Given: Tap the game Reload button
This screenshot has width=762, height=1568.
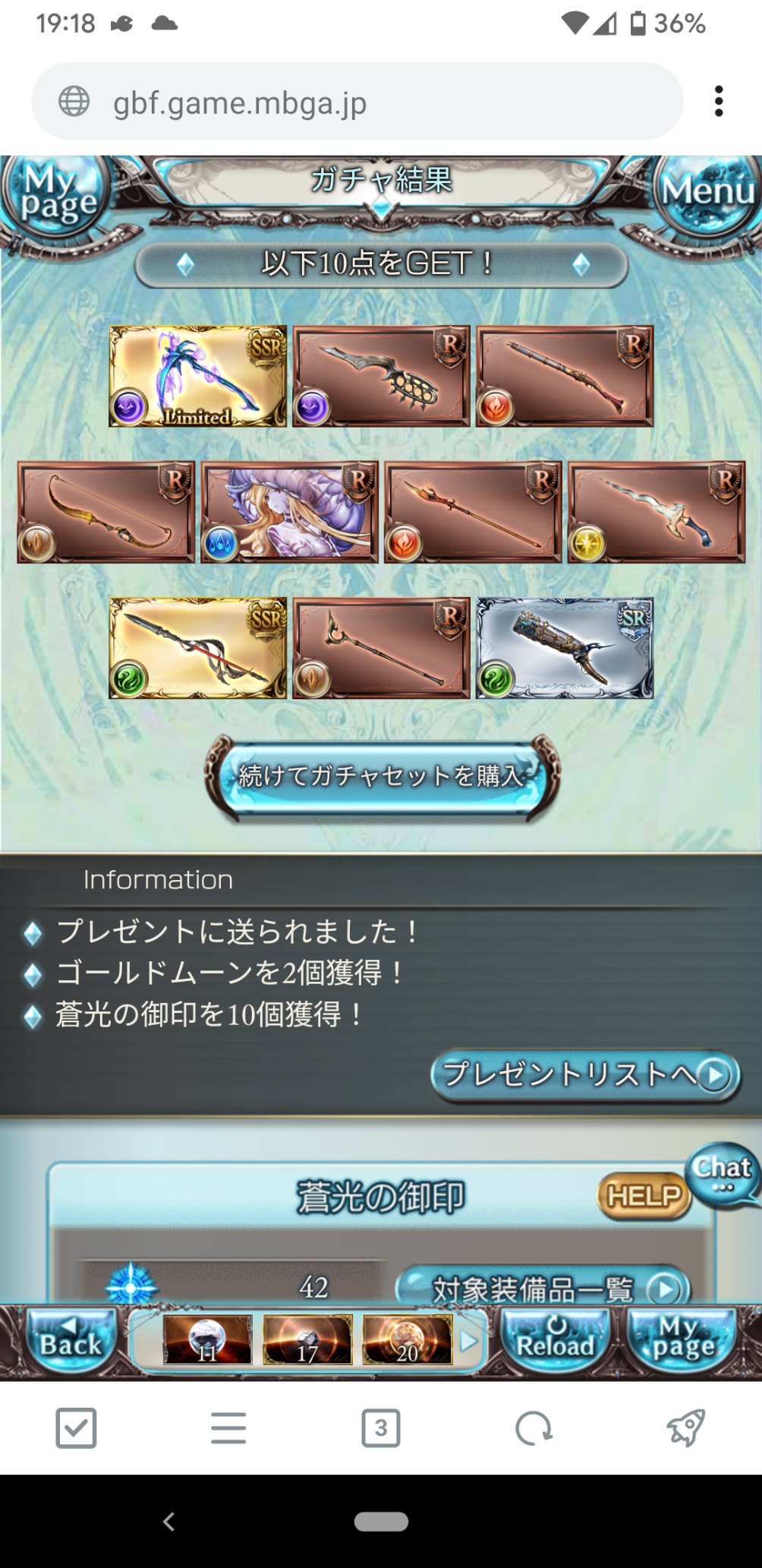Looking at the screenshot, I should [556, 1340].
